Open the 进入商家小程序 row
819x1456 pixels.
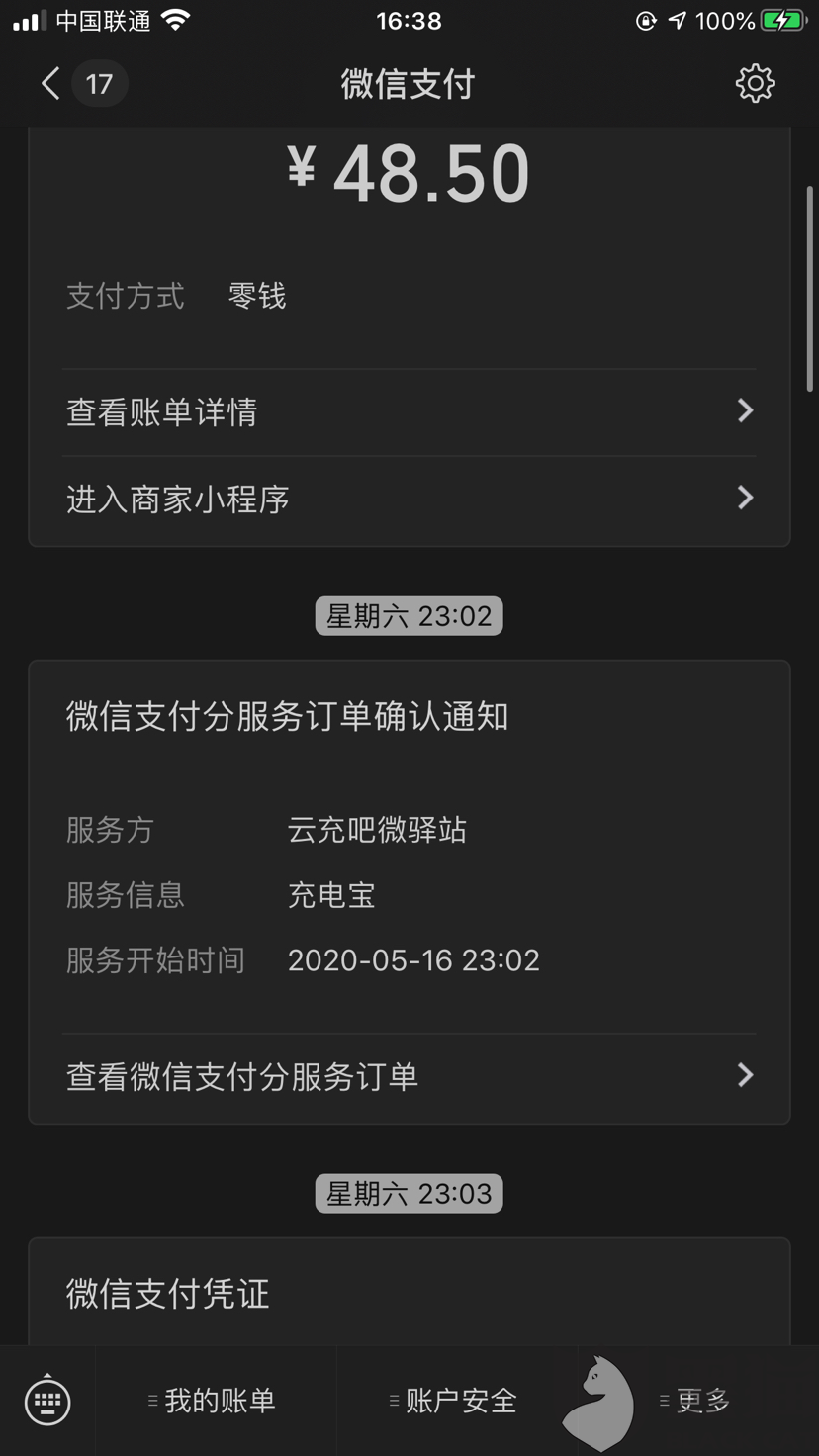pos(409,499)
